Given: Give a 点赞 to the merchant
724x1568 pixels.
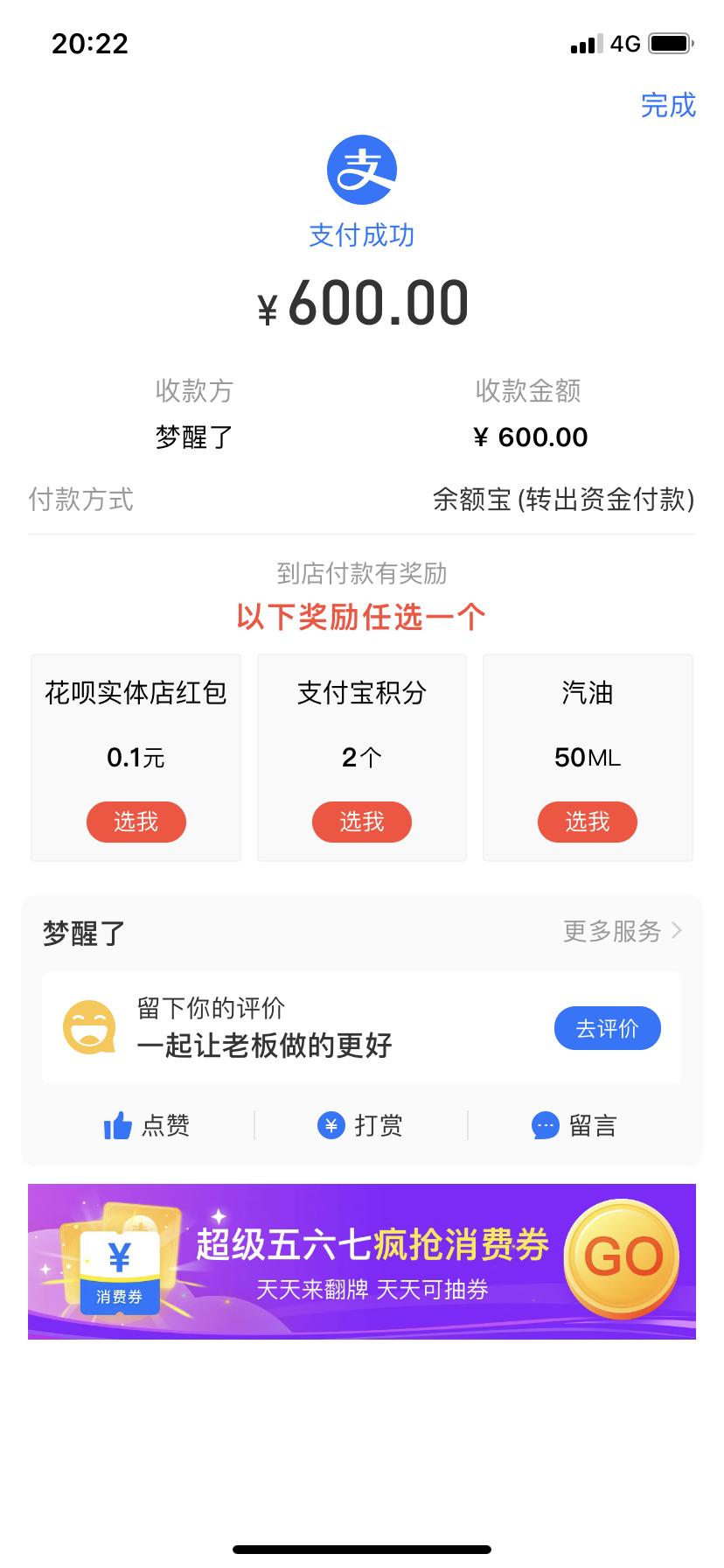Looking at the screenshot, I should pyautogui.click(x=146, y=1125).
